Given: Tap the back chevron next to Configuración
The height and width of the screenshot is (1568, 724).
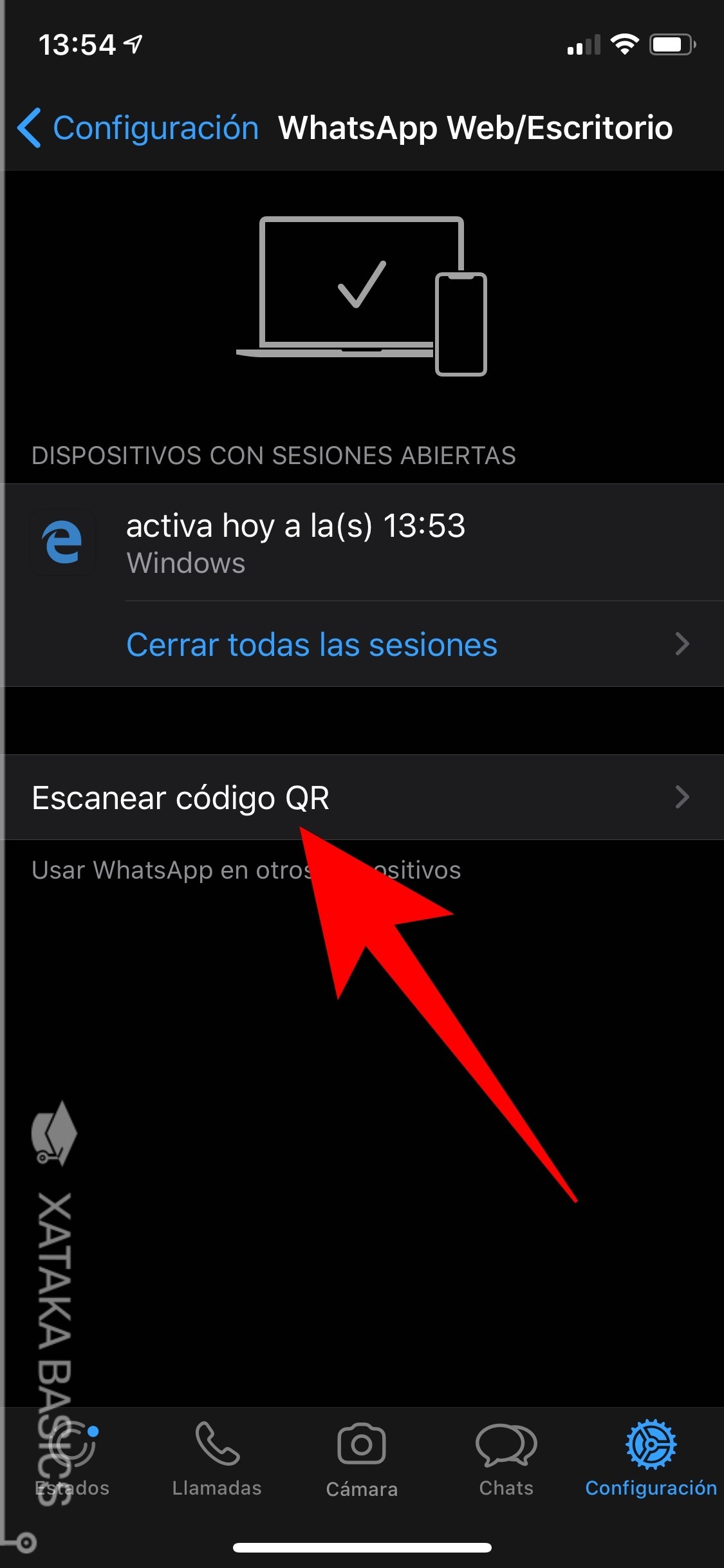Looking at the screenshot, I should tap(28, 127).
